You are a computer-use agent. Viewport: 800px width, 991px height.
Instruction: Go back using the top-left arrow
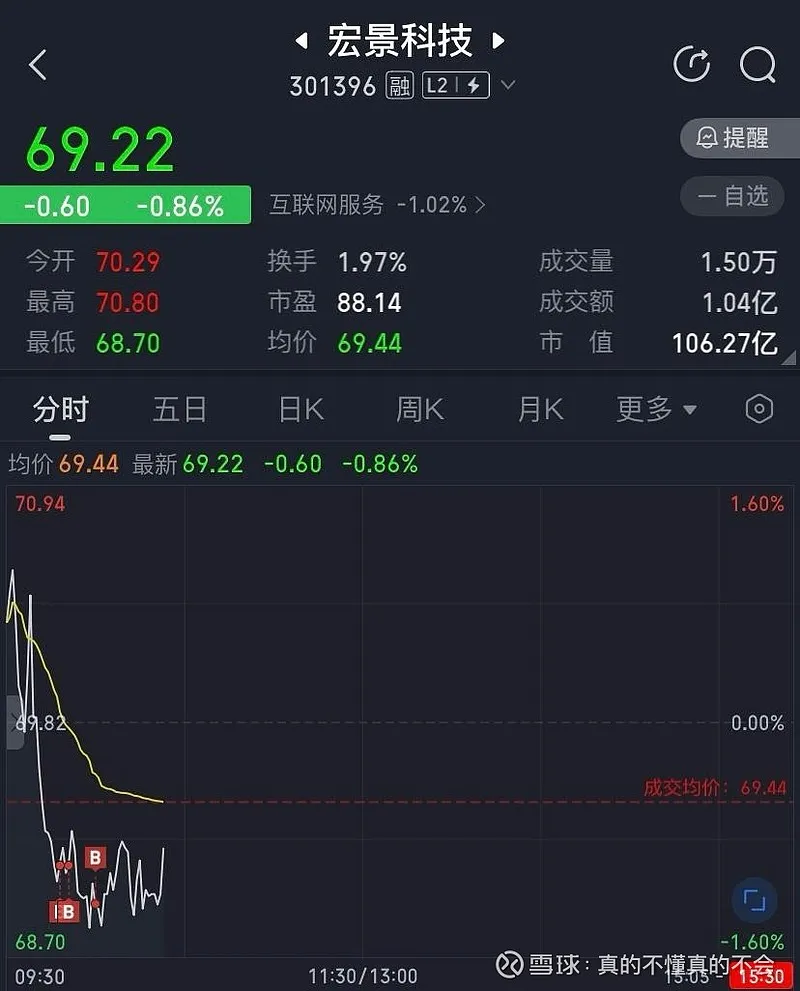point(38,66)
